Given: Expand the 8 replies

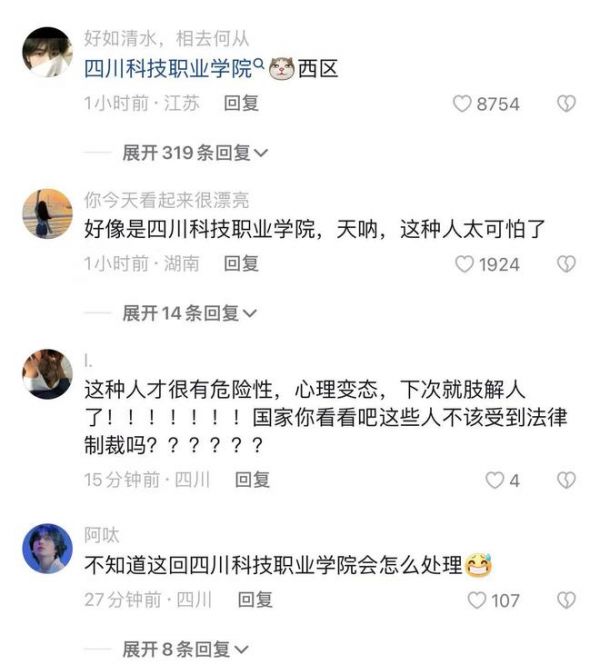Looking at the screenshot, I should (x=186, y=650).
